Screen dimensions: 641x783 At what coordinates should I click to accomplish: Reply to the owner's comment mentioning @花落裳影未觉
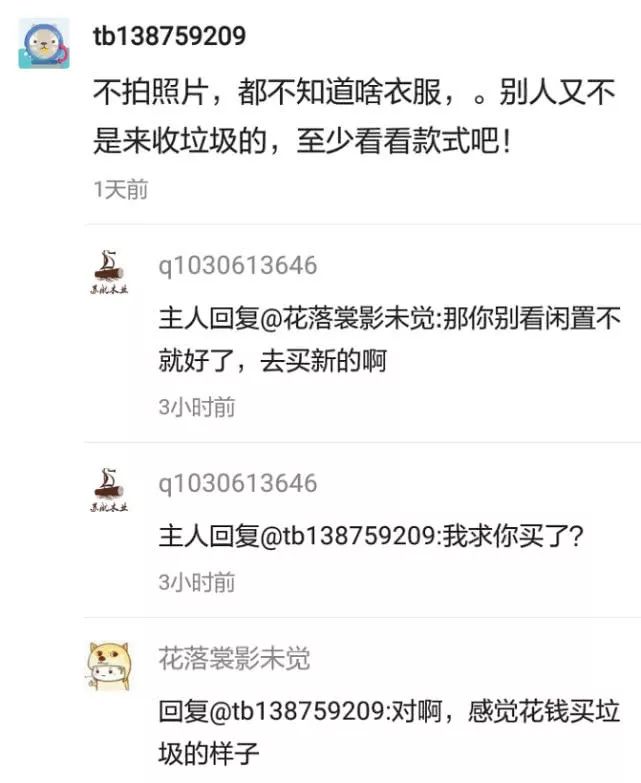[390, 339]
